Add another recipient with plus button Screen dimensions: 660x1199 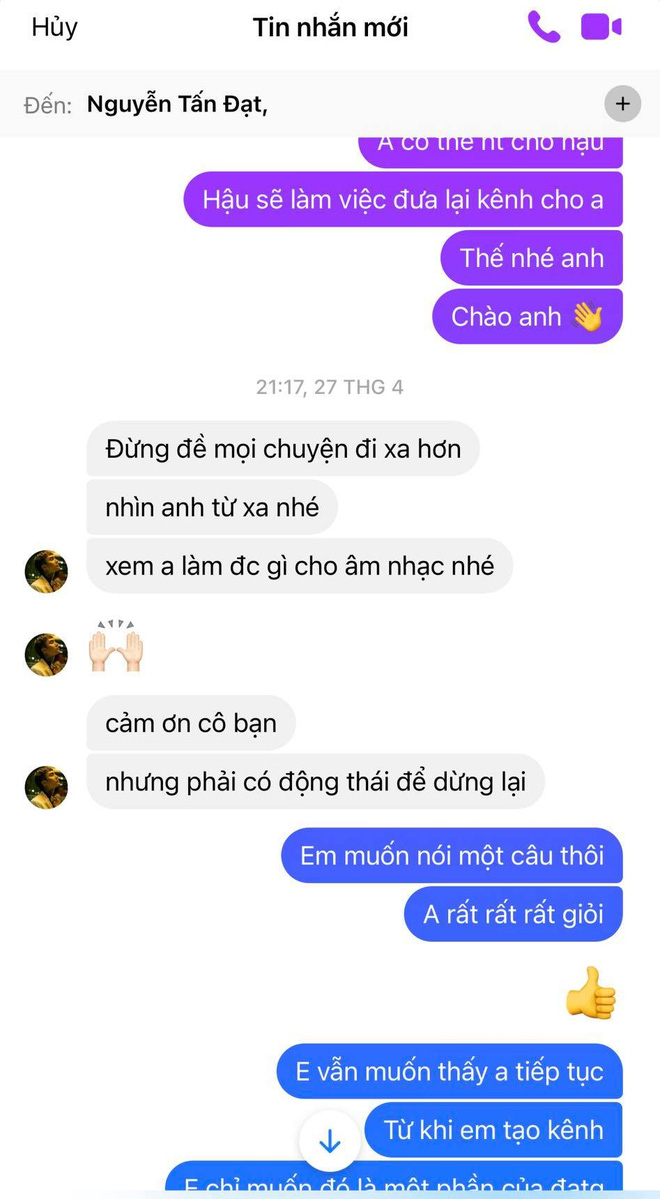tap(622, 103)
